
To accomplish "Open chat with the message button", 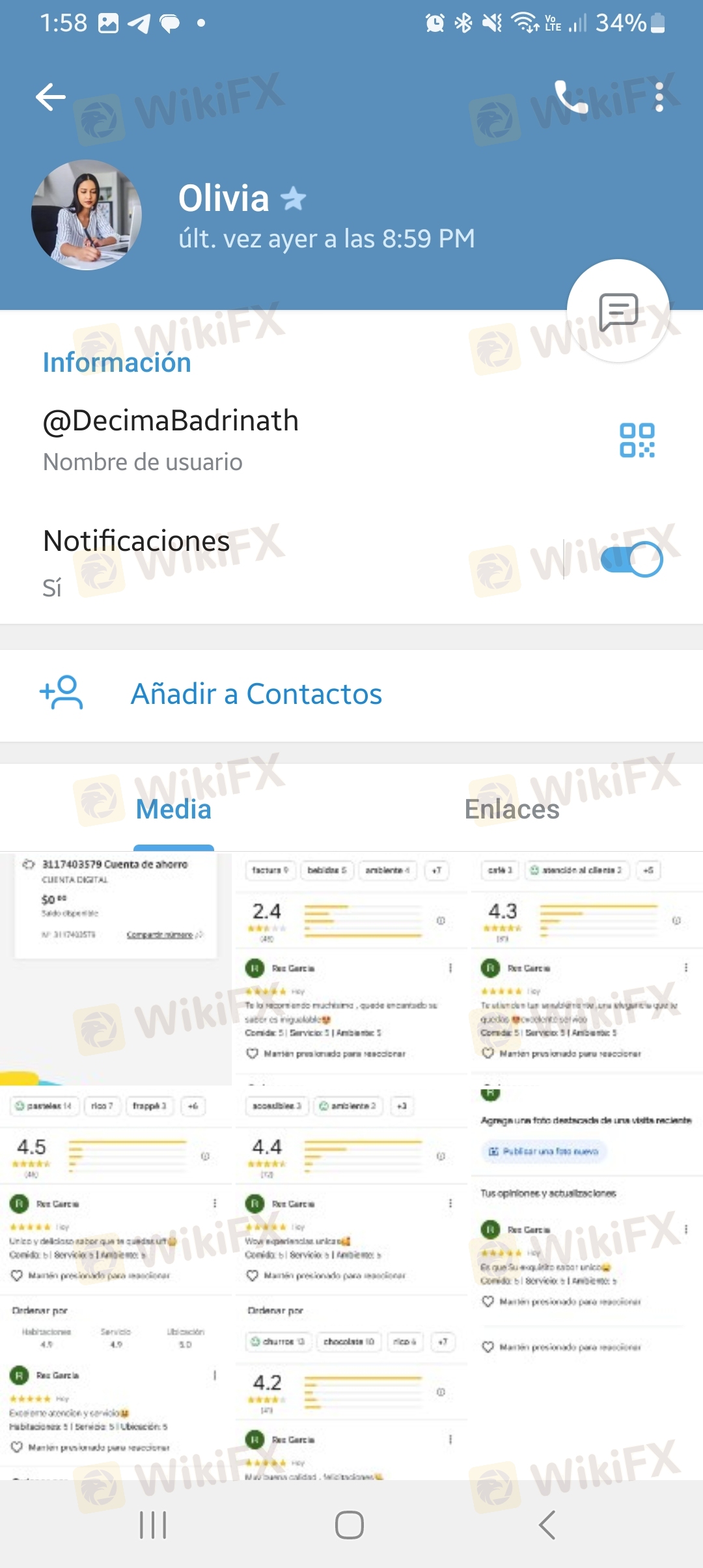I will click(618, 311).
